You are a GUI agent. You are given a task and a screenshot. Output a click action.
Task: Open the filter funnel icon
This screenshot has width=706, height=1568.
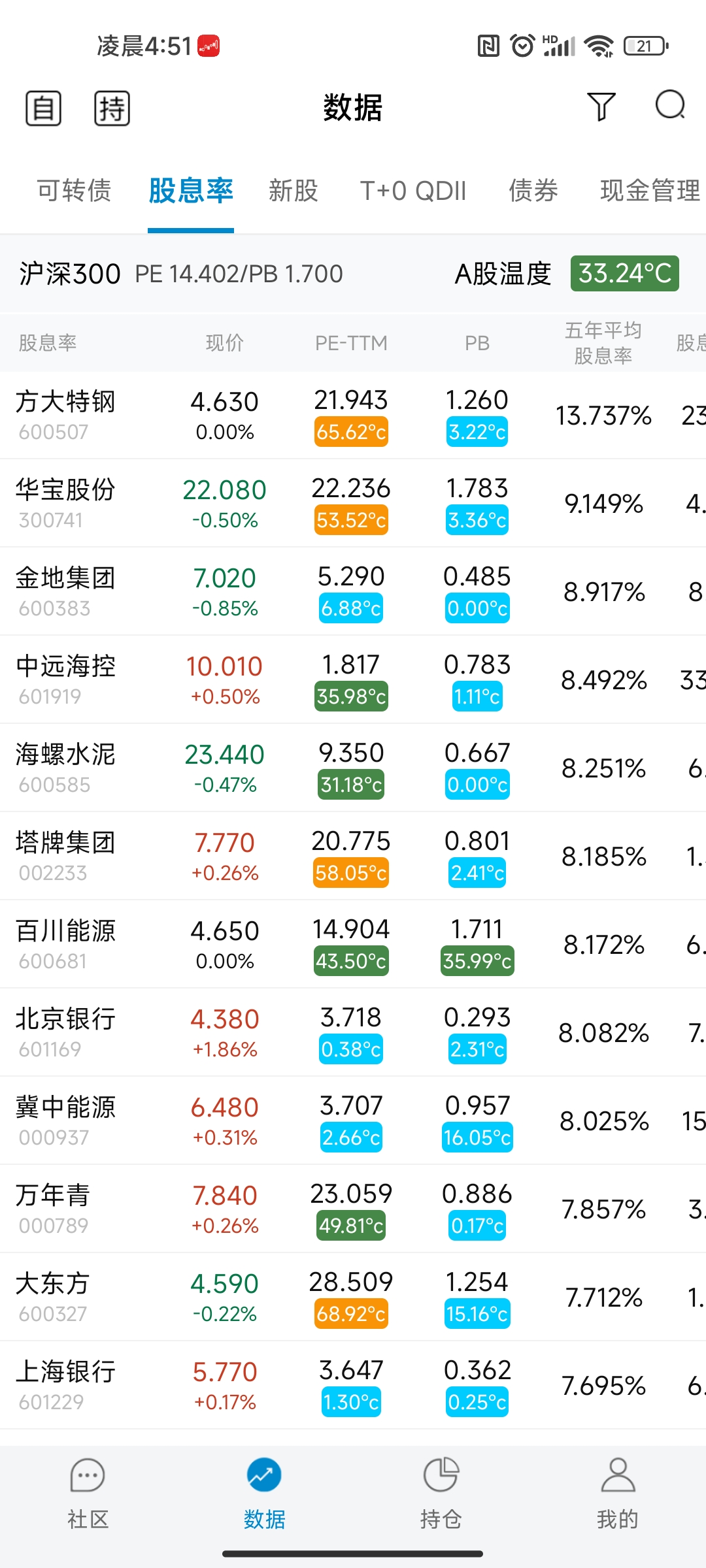[601, 106]
